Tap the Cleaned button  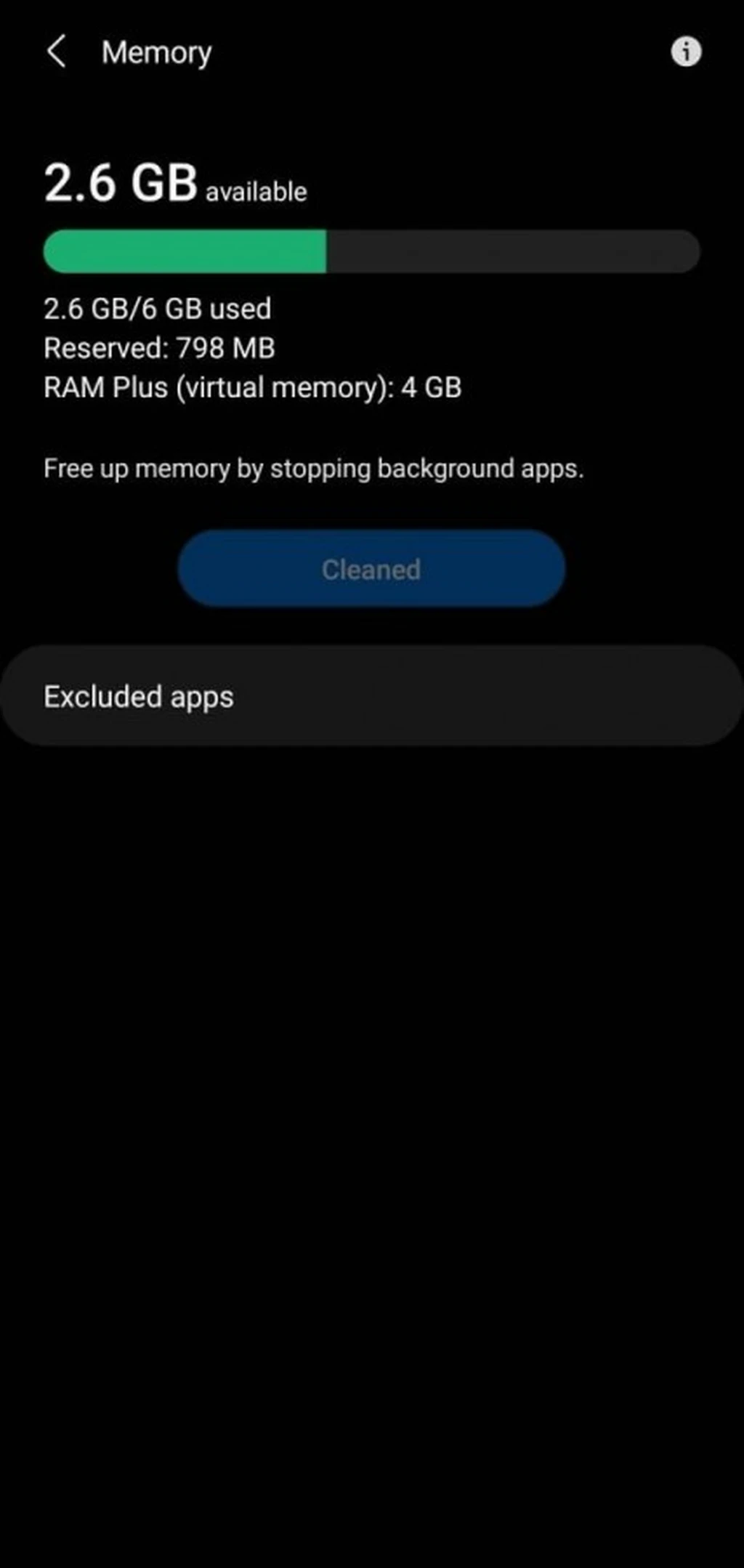(371, 569)
